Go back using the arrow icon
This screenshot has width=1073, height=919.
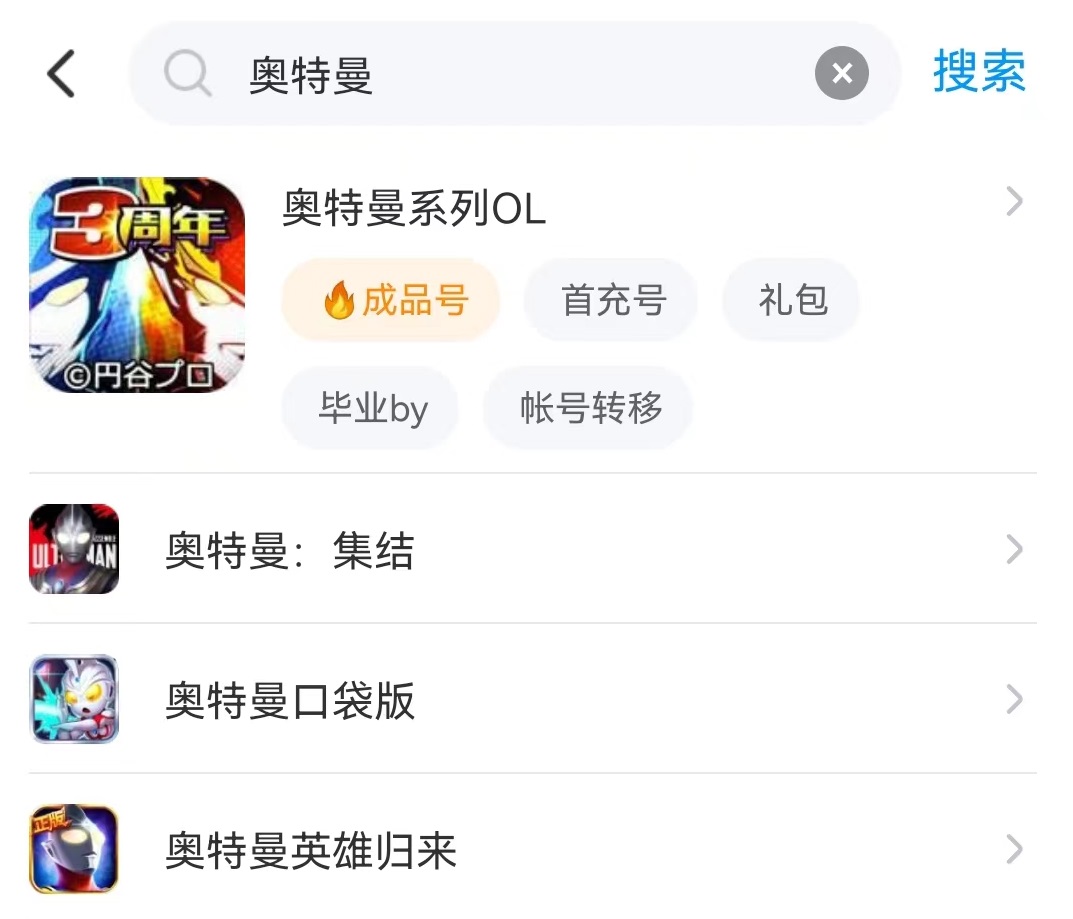pos(61,74)
